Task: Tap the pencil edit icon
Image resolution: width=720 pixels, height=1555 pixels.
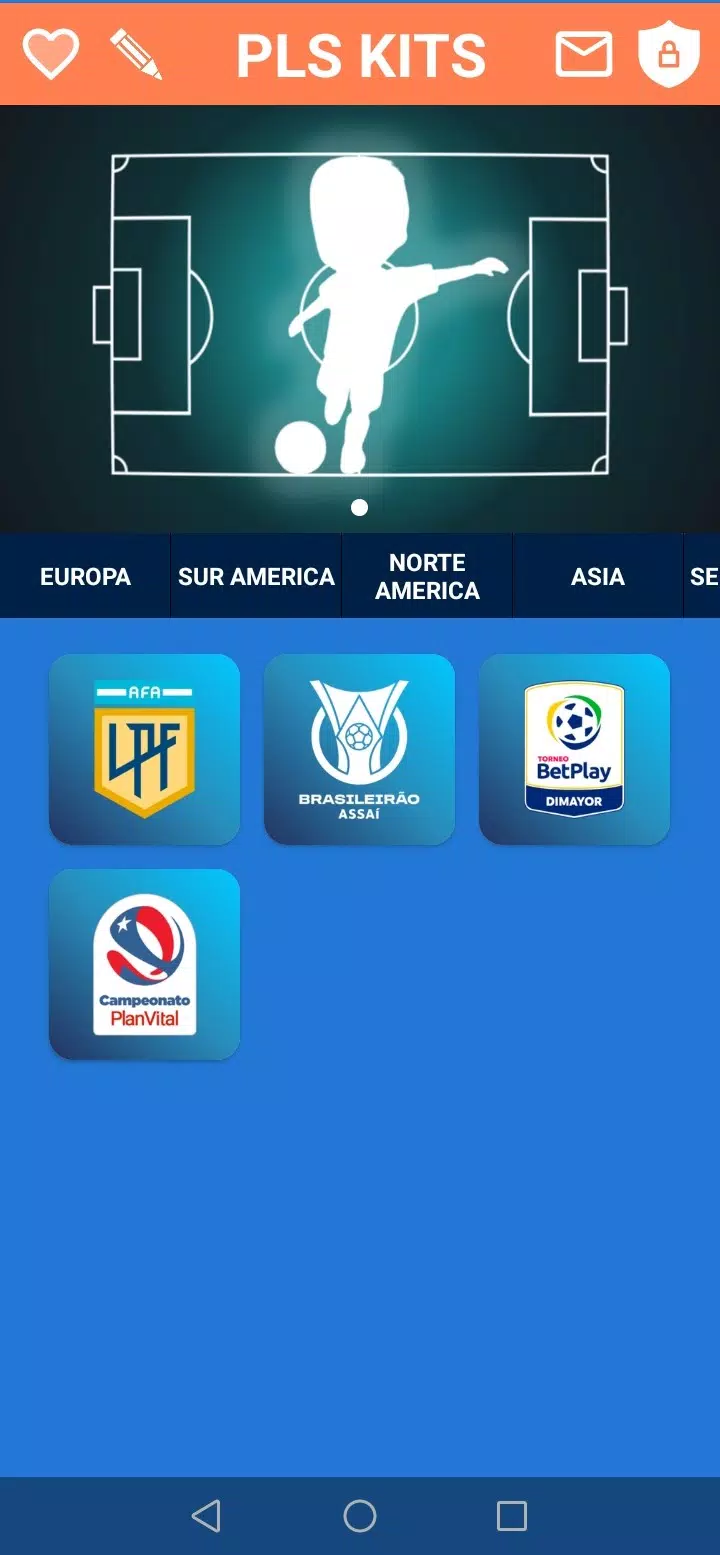Action: tap(136, 54)
